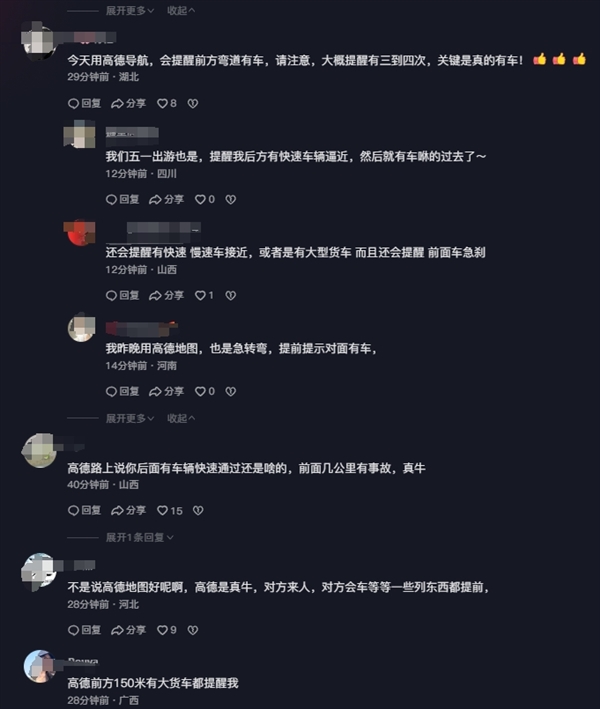Viewport: 600px width, 709px height.
Task: Reply to the Shanxi comment about large trucks
Action: click(x=123, y=295)
